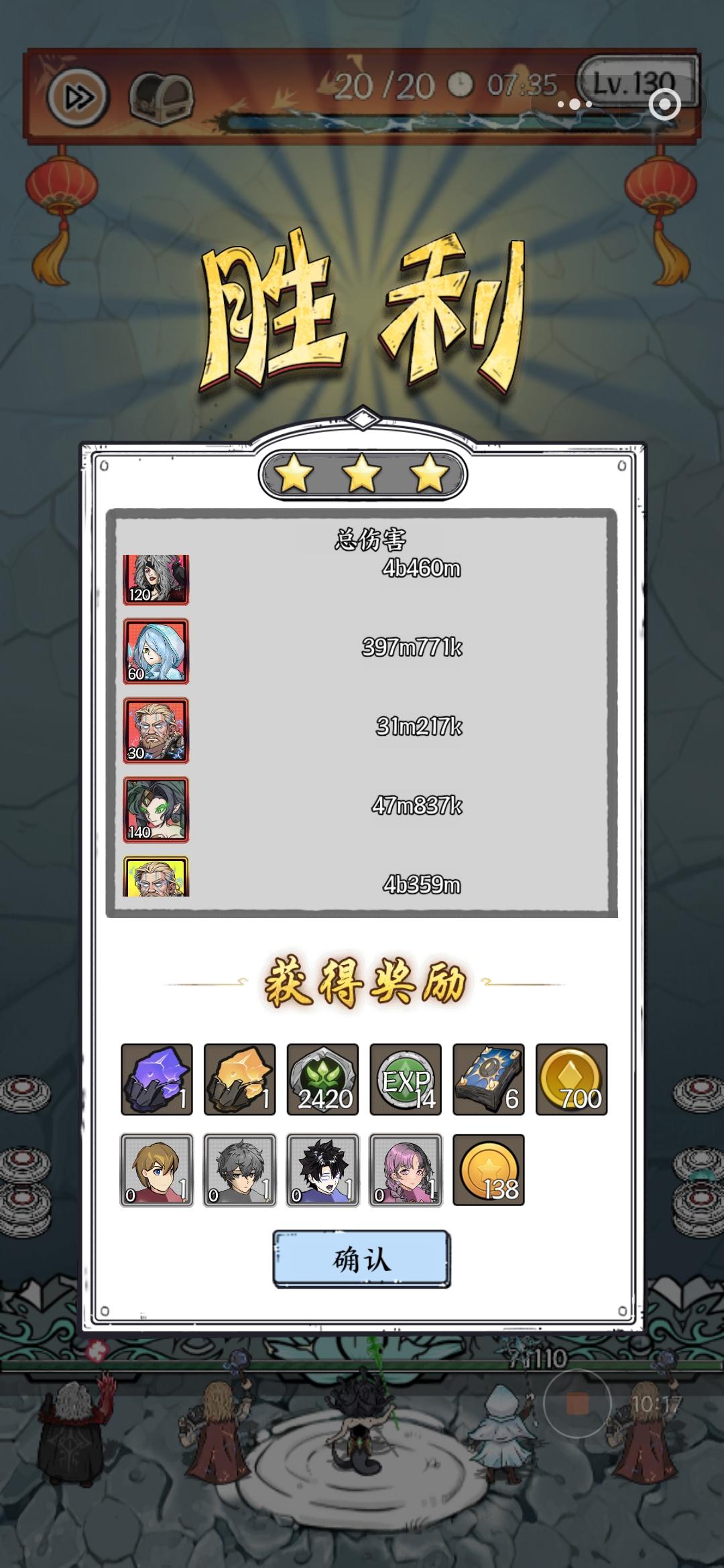
Task: Select the blue spellbook reward showing 6
Action: 487,1078
